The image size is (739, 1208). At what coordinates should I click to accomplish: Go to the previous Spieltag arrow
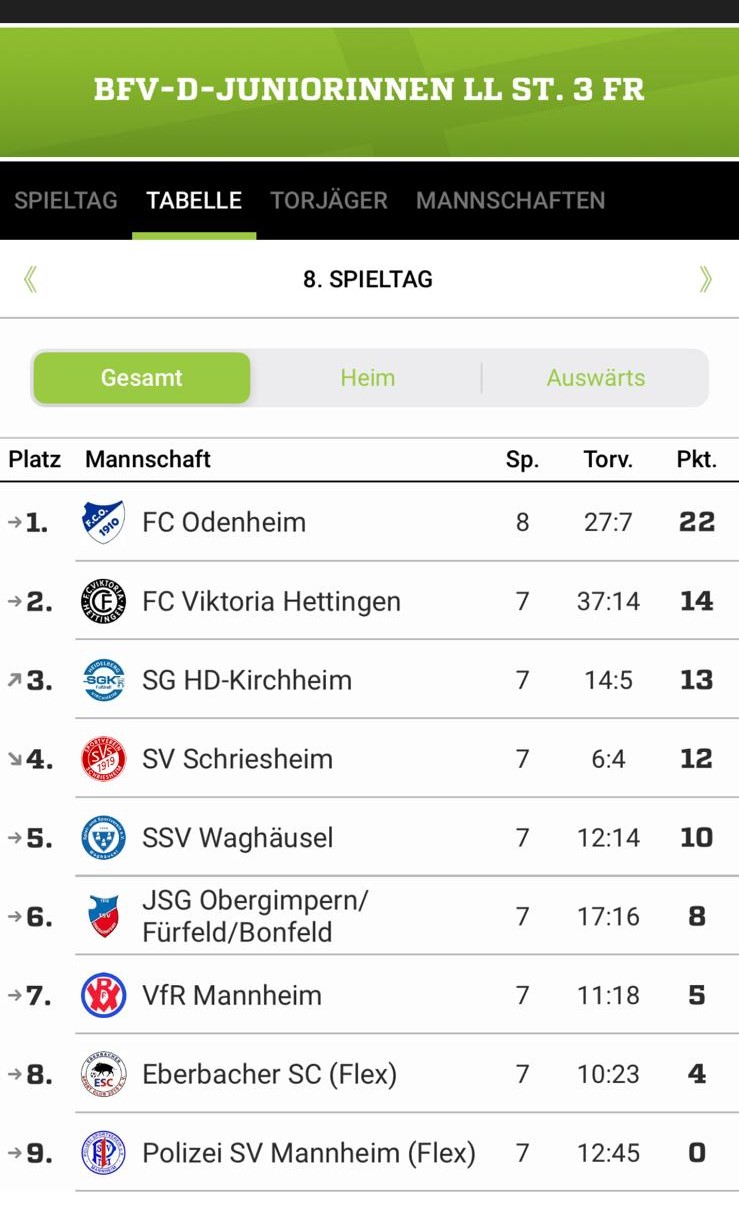(x=30, y=279)
